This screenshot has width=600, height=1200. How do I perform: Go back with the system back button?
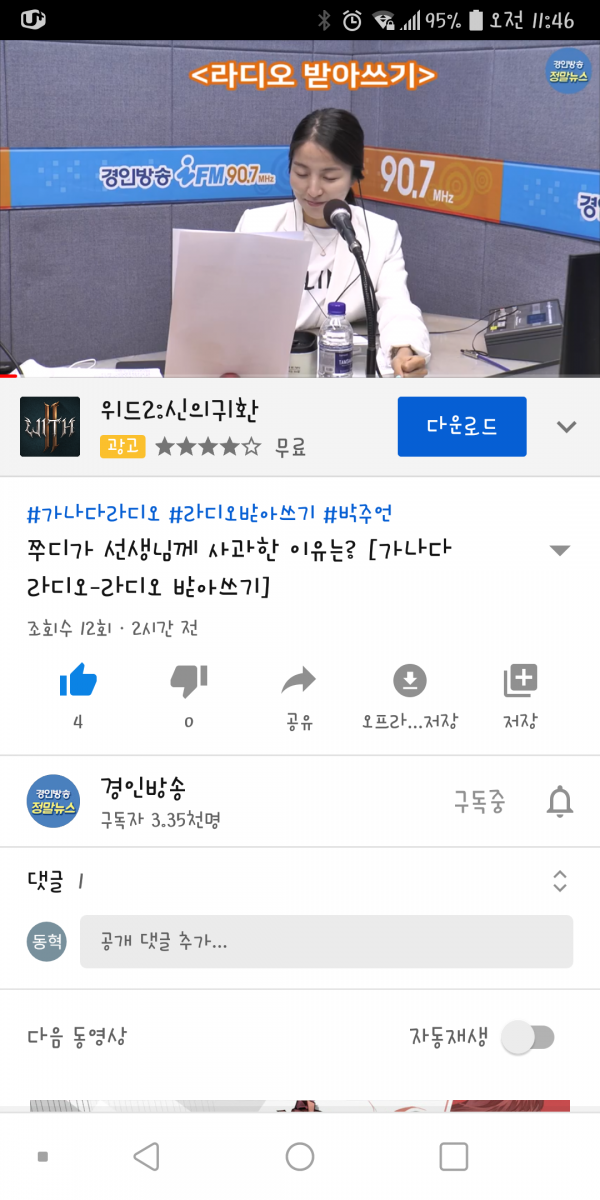point(146,1157)
